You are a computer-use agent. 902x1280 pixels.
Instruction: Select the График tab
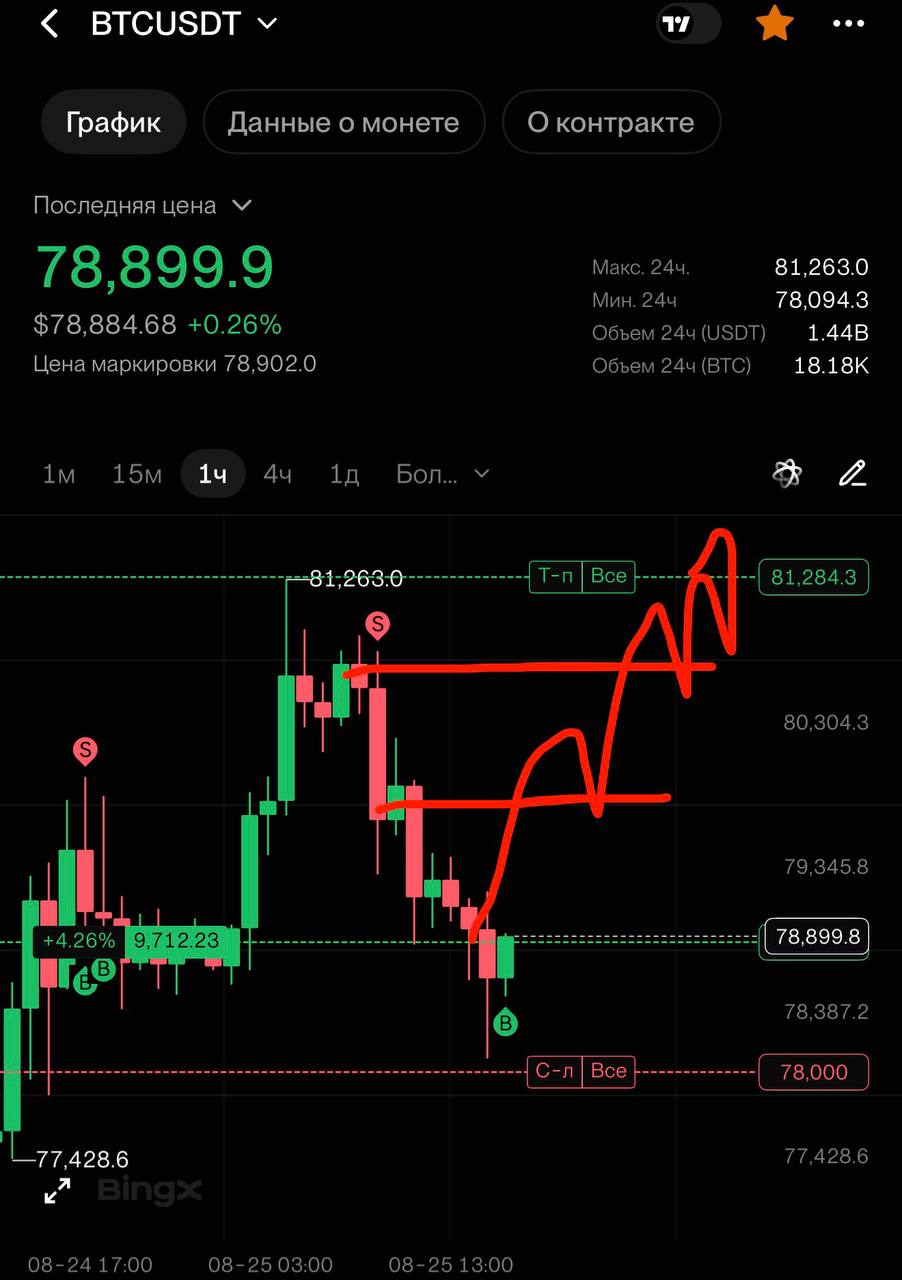pos(113,122)
